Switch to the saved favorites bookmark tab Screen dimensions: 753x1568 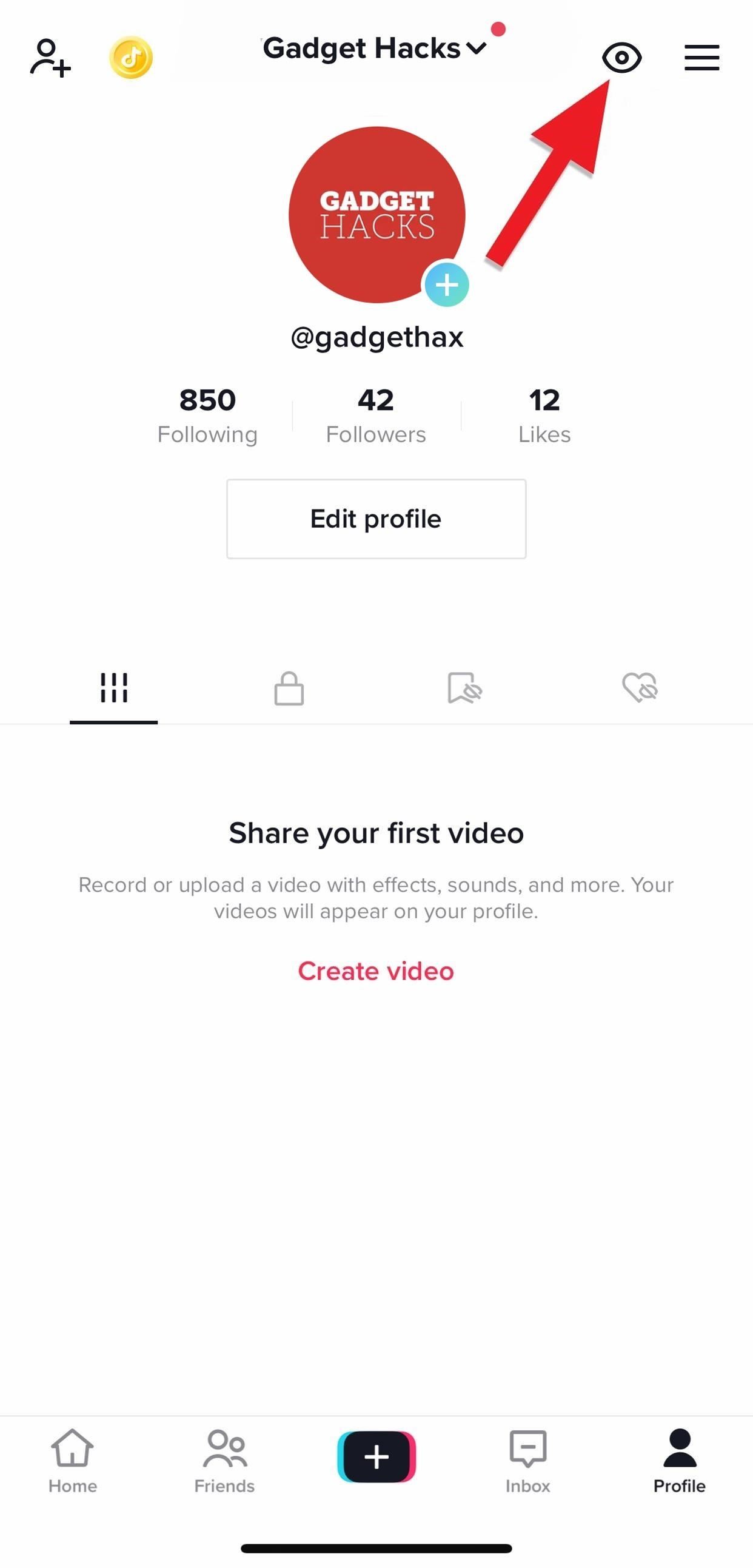(x=464, y=688)
